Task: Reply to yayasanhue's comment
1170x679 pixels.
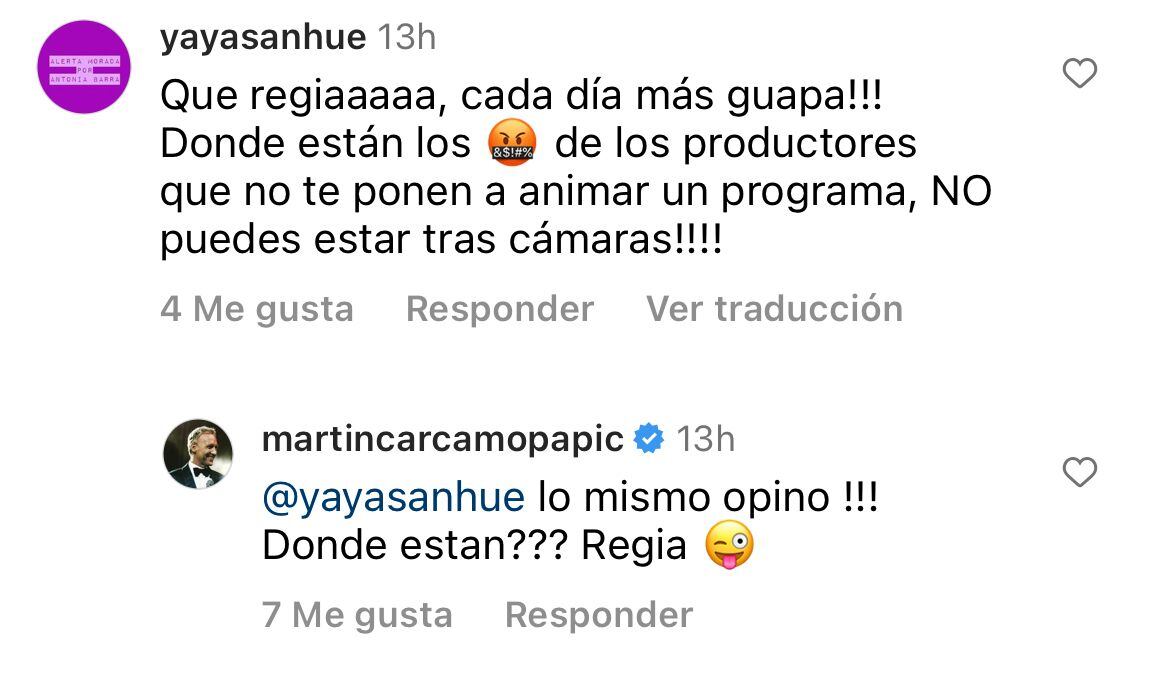Action: 499,309
